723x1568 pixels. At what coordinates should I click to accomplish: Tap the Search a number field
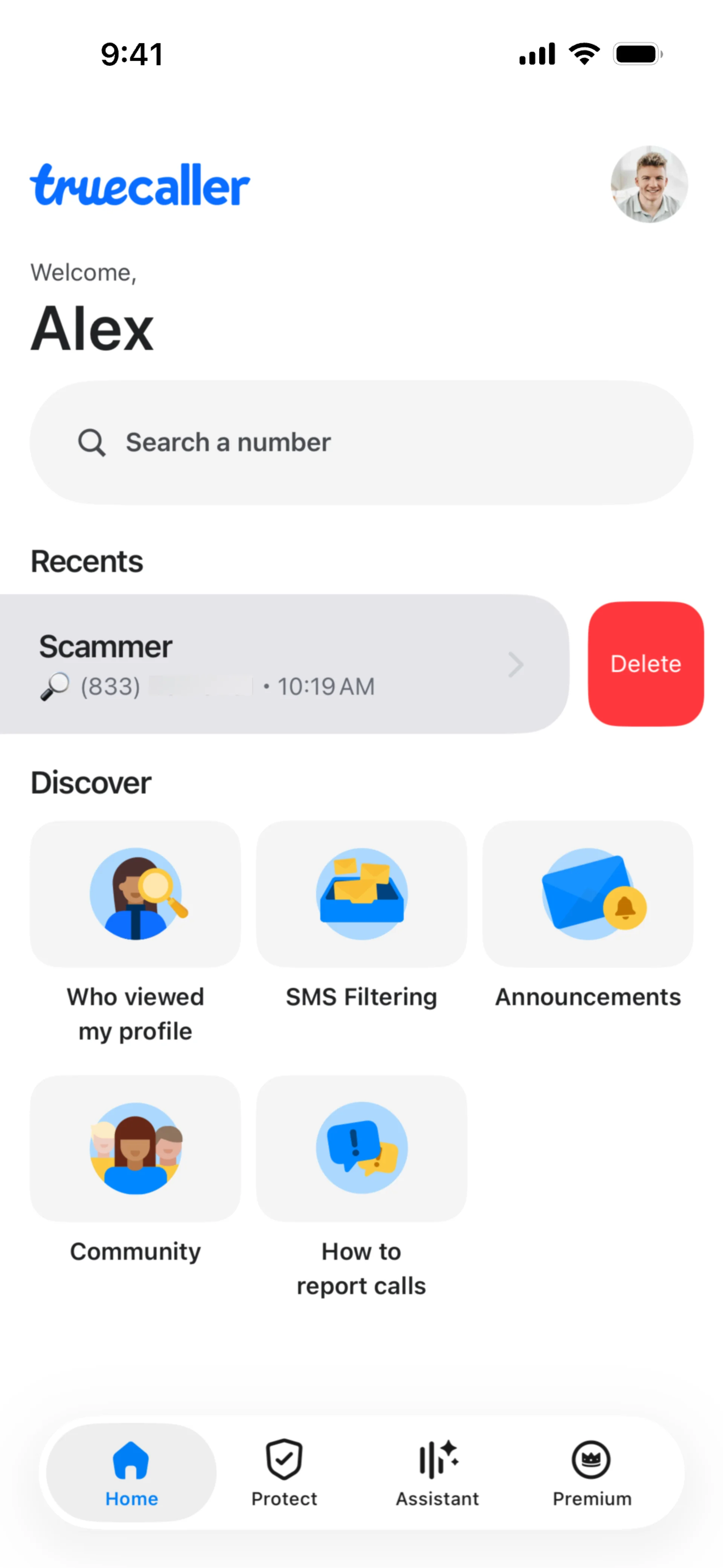coord(361,443)
